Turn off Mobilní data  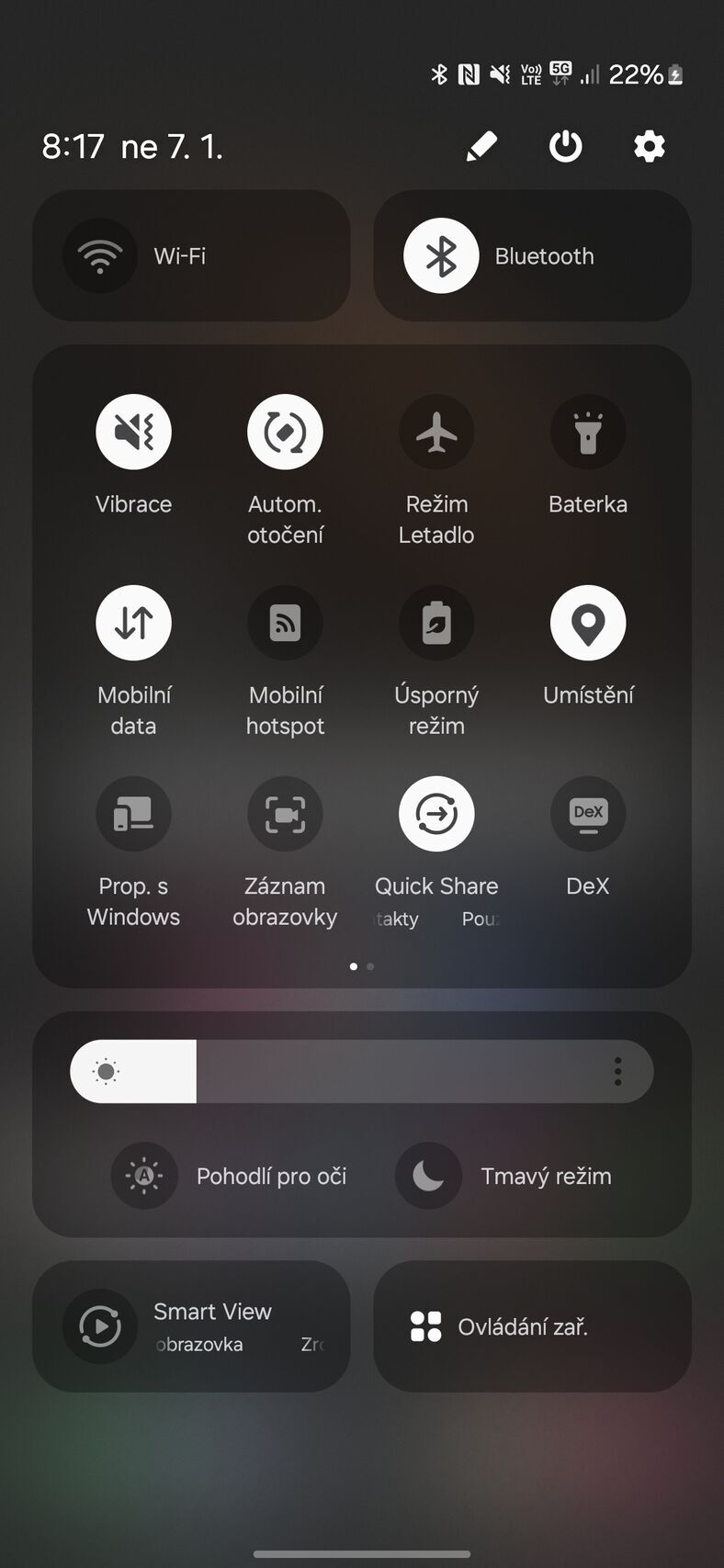(133, 623)
